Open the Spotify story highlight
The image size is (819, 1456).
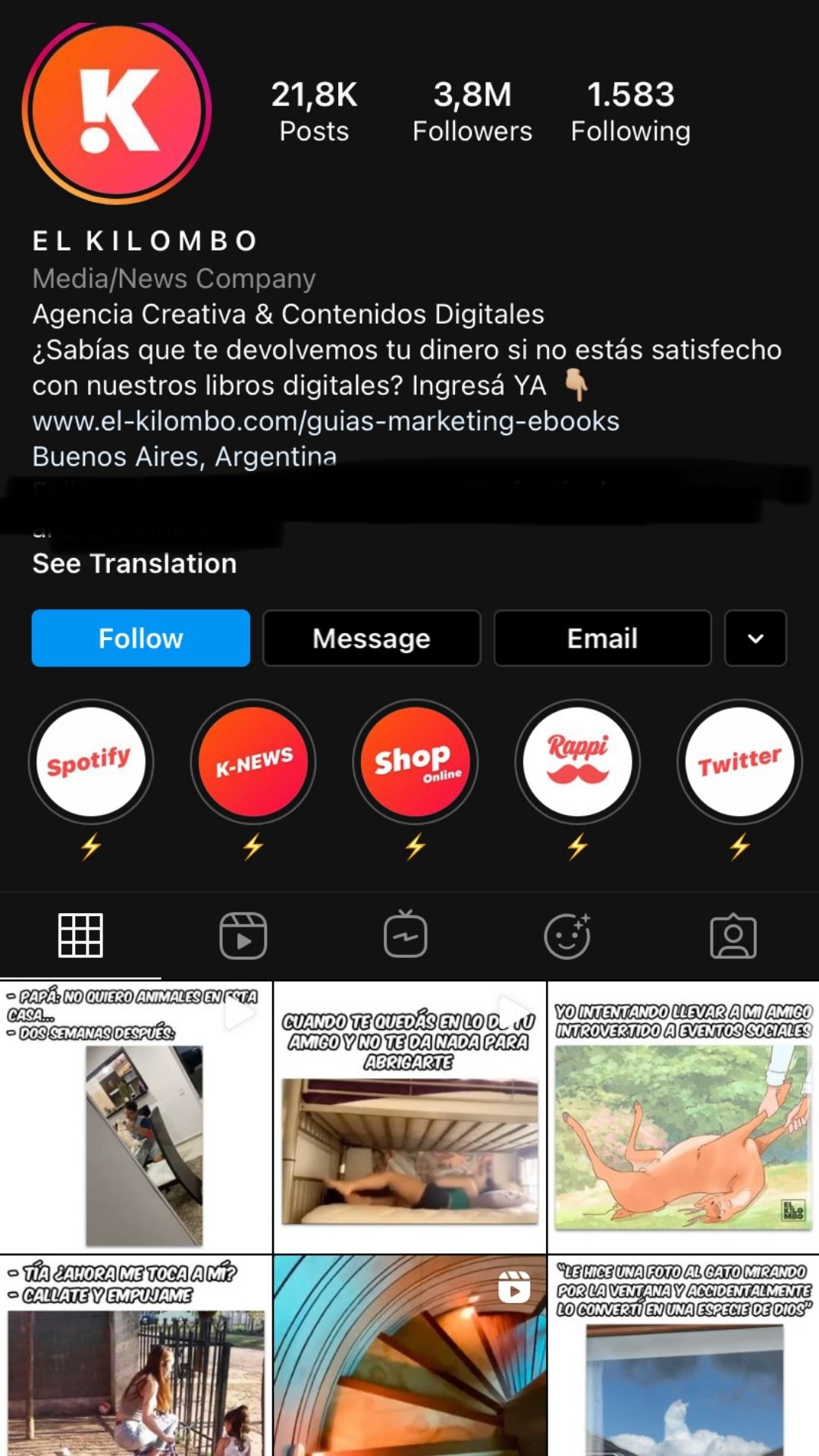91,761
